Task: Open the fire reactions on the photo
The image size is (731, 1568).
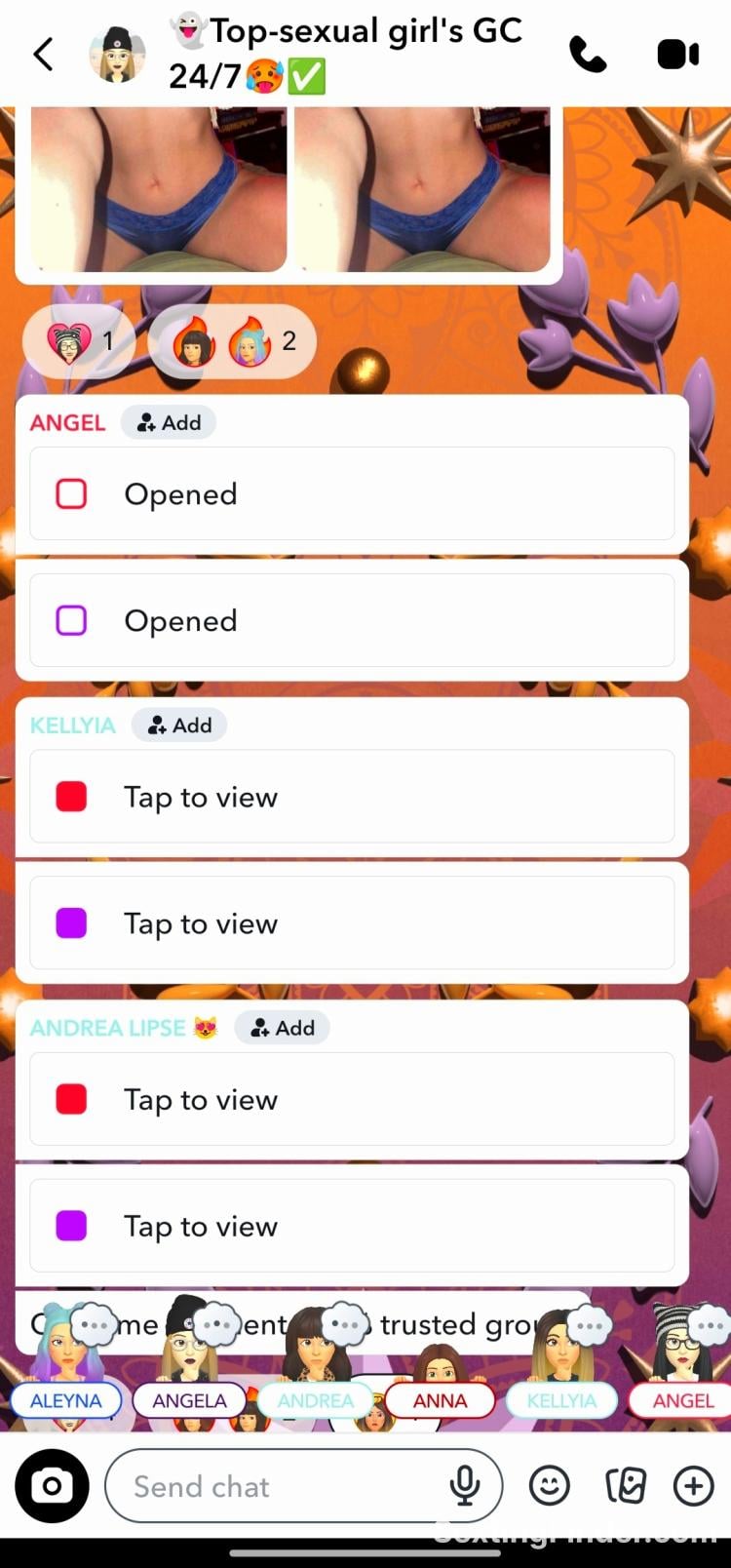Action: click(x=233, y=341)
